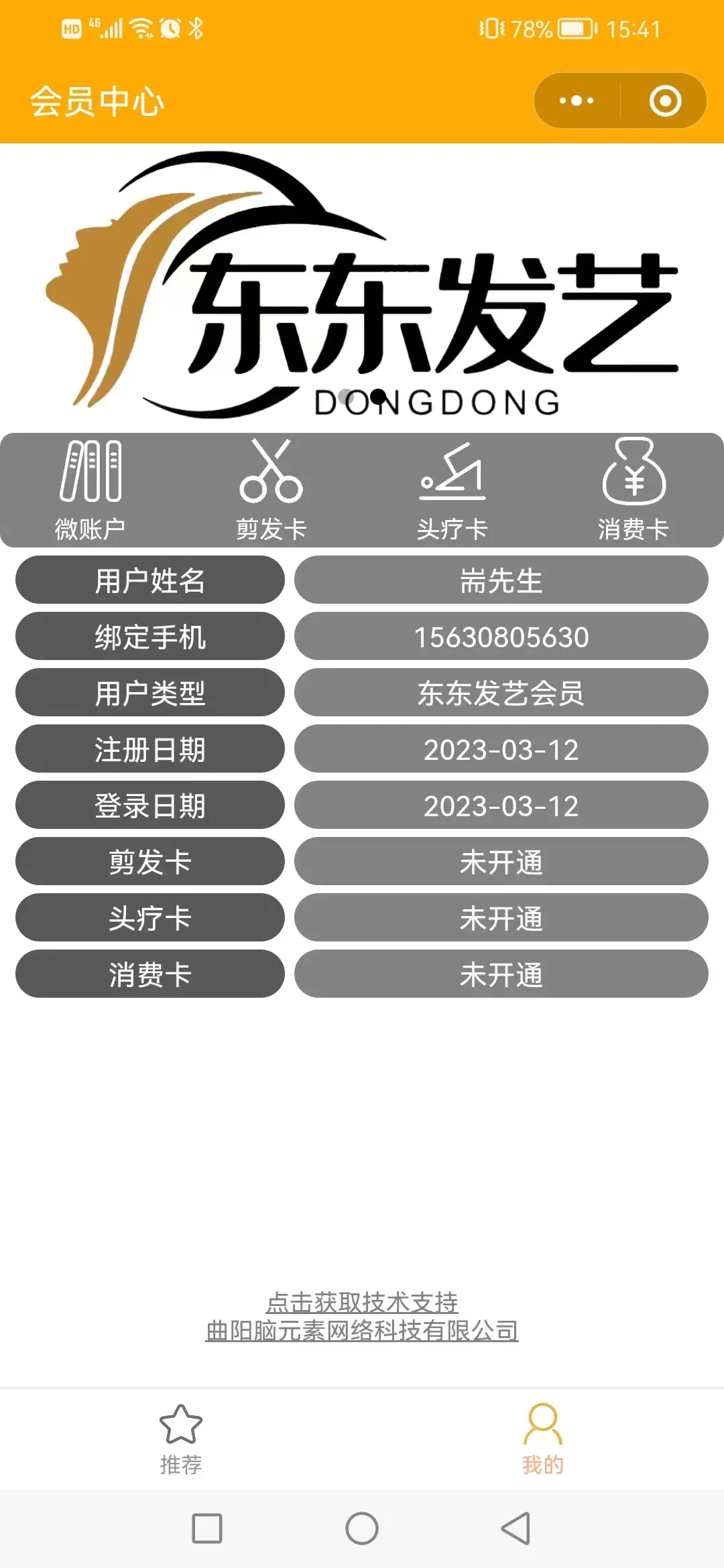
Task: Go to the system home screen
Action: coord(362,1528)
